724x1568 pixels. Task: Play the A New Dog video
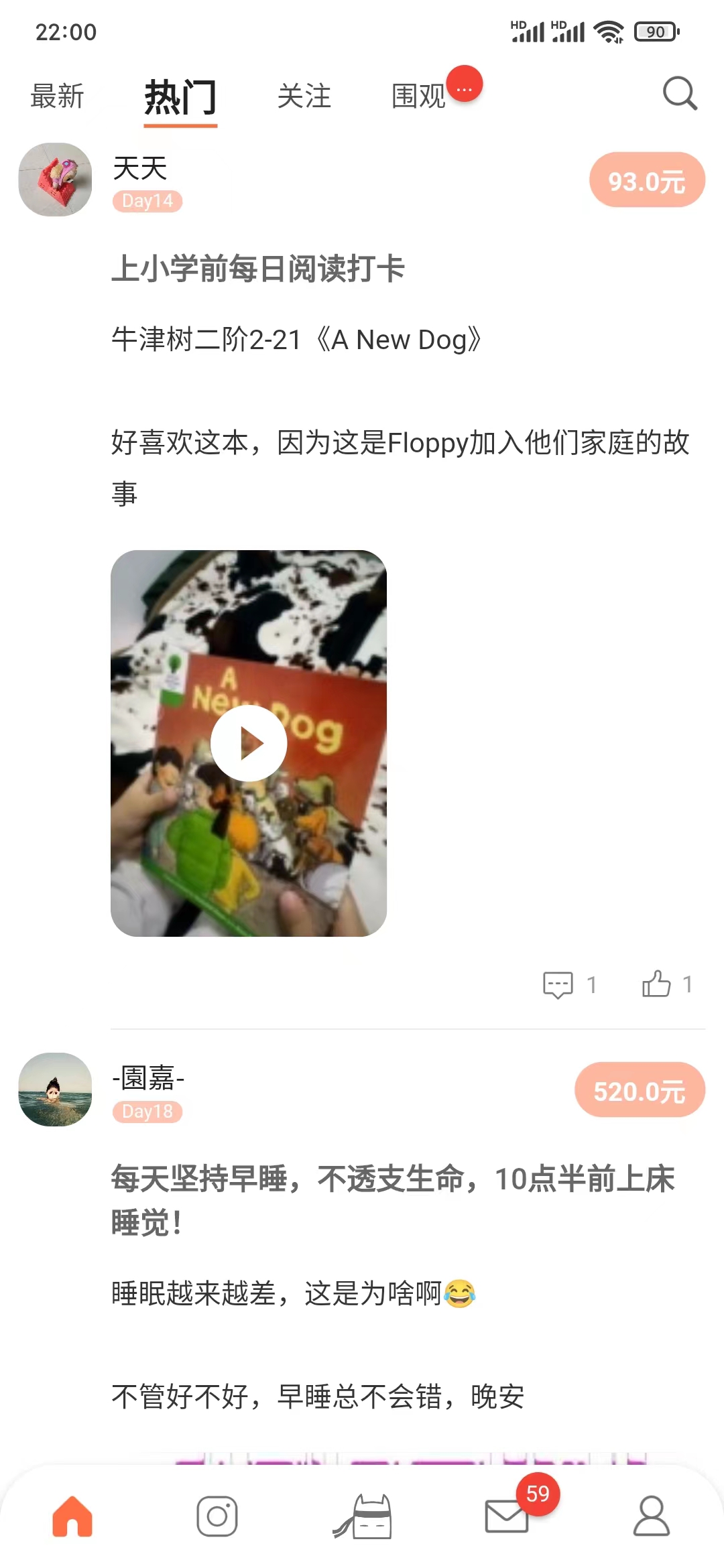[x=249, y=743]
